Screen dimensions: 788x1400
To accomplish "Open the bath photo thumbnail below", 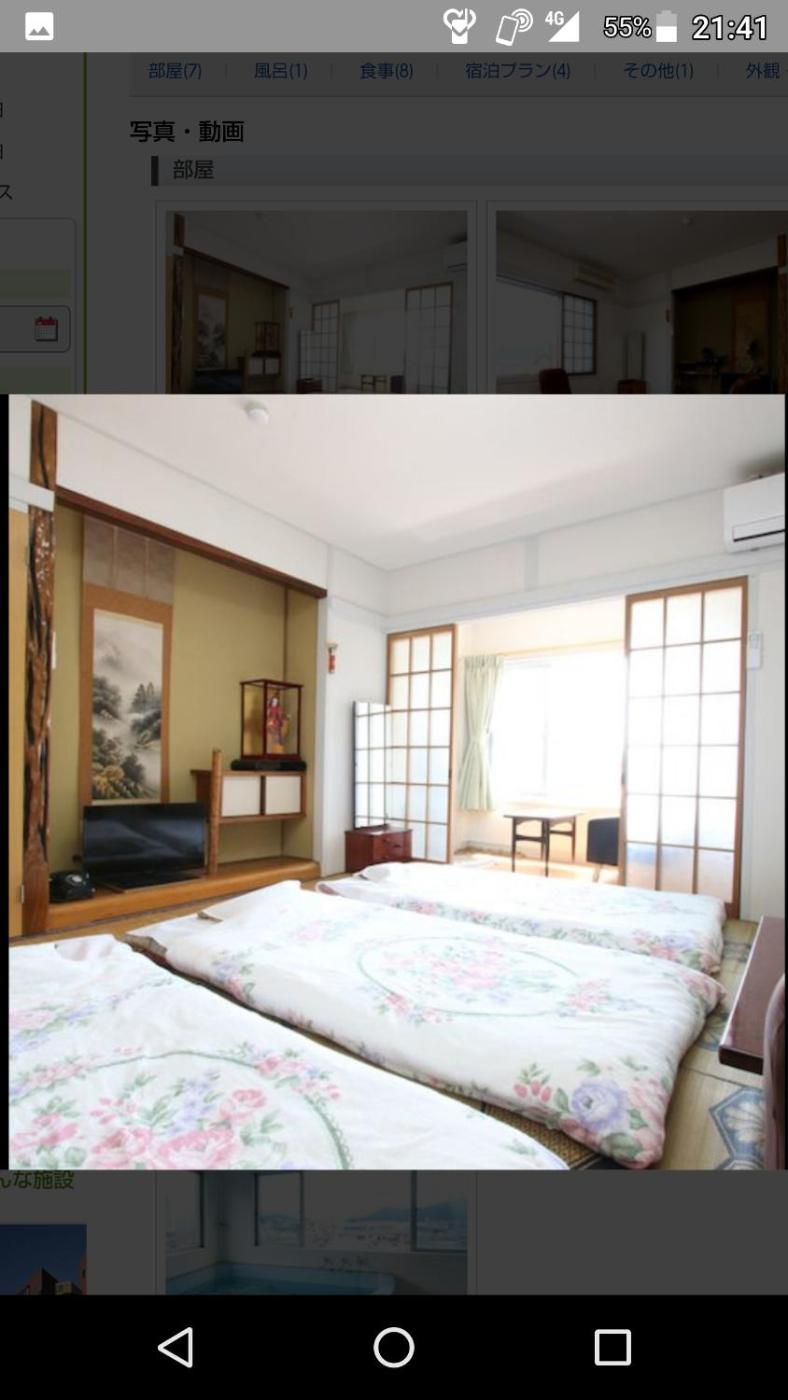I will [316, 1232].
